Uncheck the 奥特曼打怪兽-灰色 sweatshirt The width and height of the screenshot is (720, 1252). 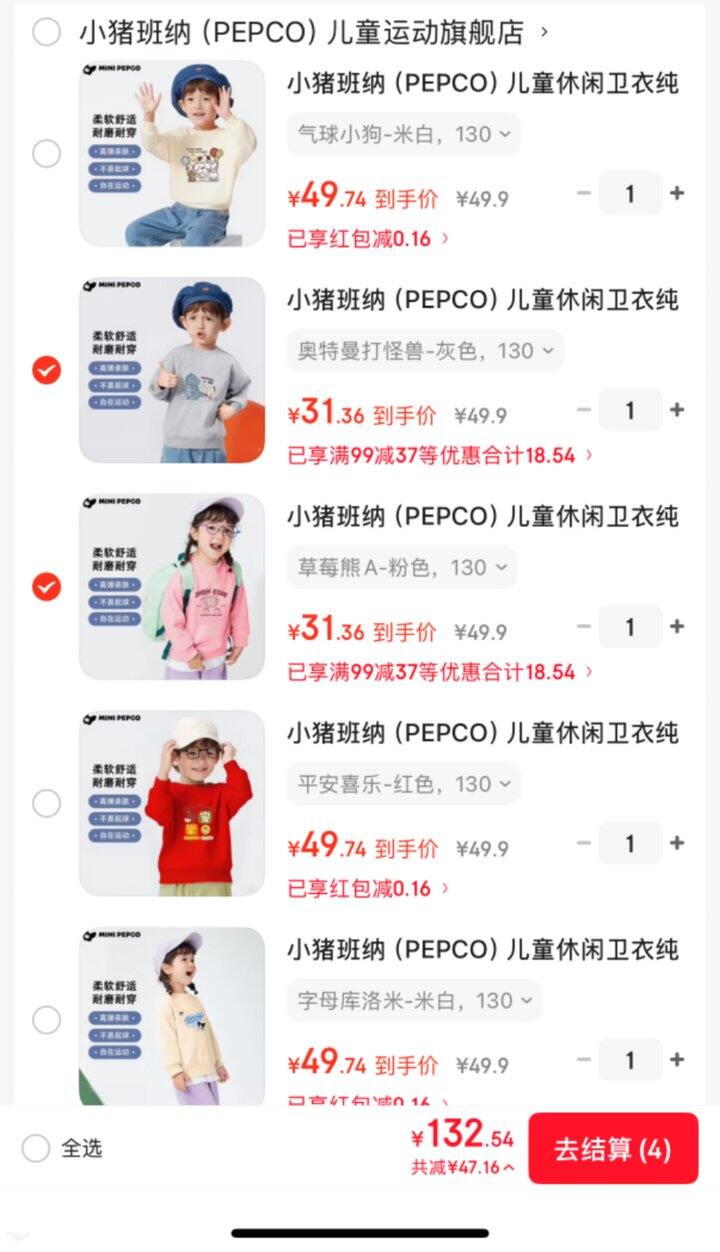tap(46, 370)
